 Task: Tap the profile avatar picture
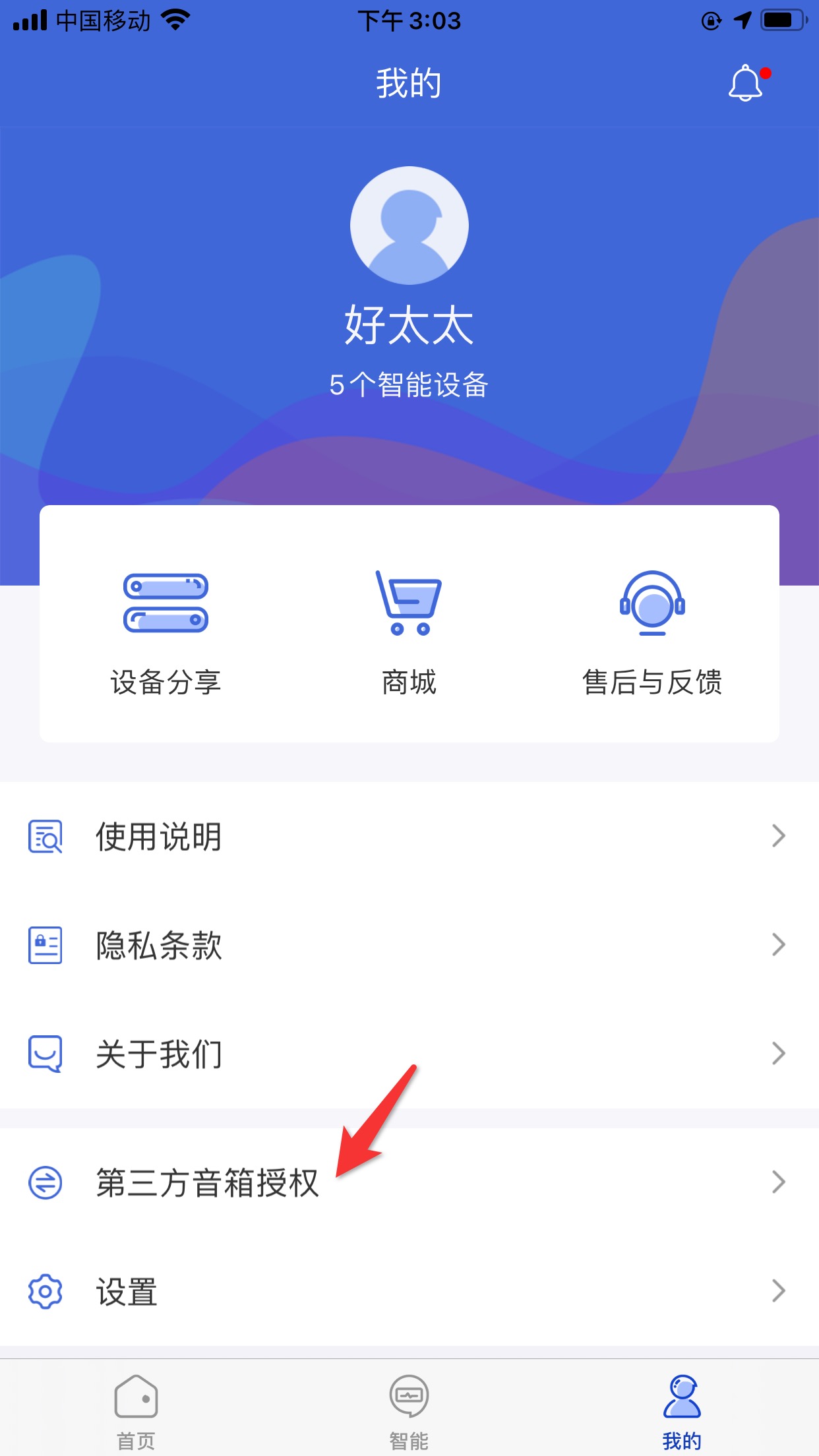click(x=409, y=226)
